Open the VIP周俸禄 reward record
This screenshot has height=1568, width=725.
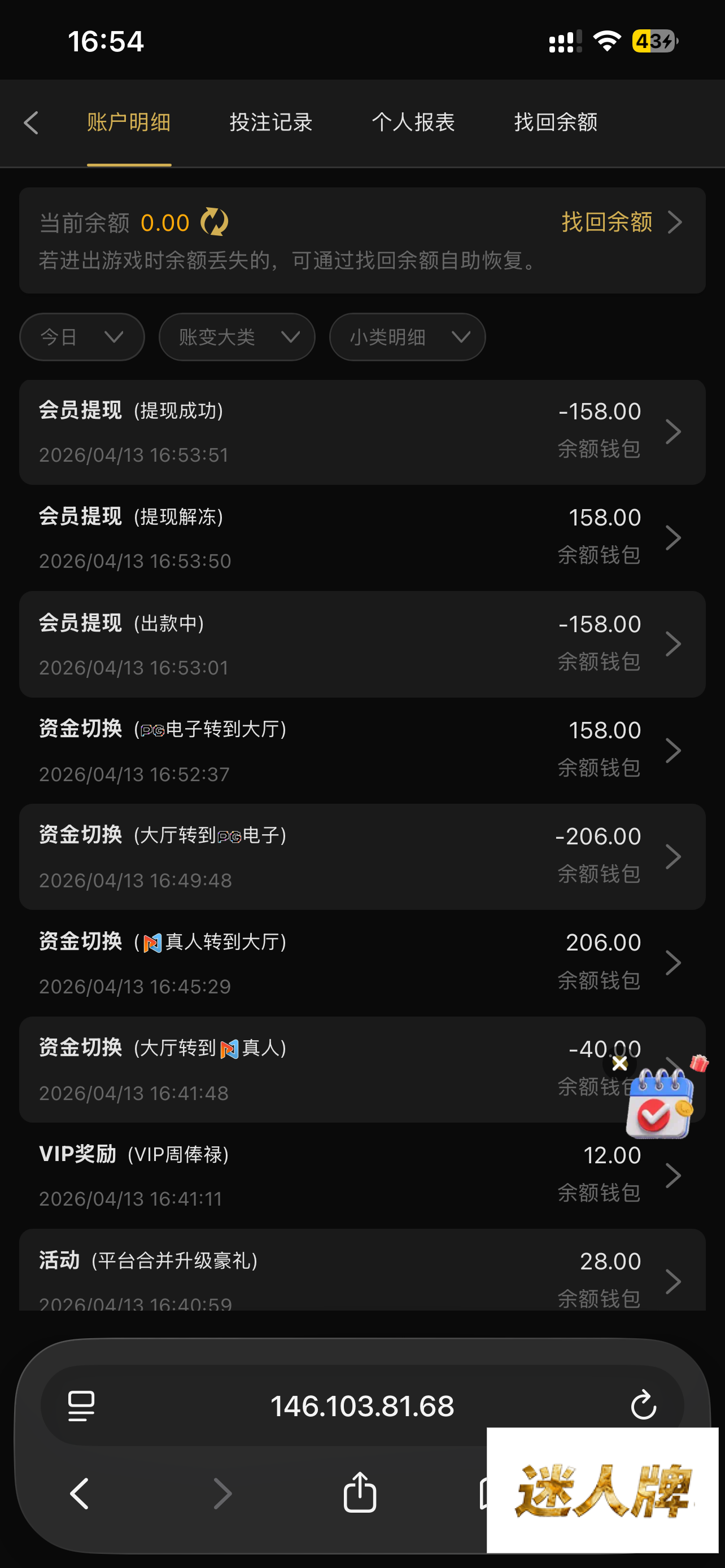coord(362,1175)
